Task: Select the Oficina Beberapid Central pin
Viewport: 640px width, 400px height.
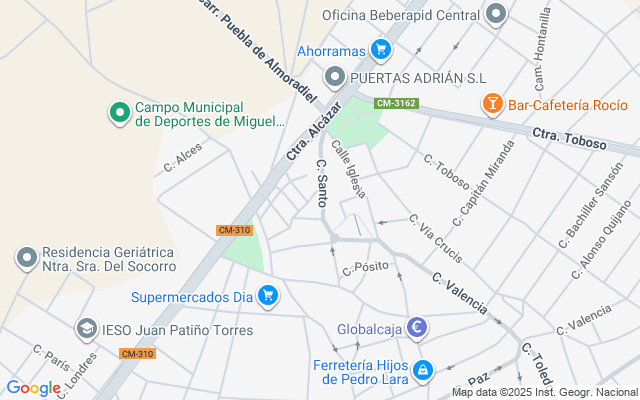Action: click(496, 15)
